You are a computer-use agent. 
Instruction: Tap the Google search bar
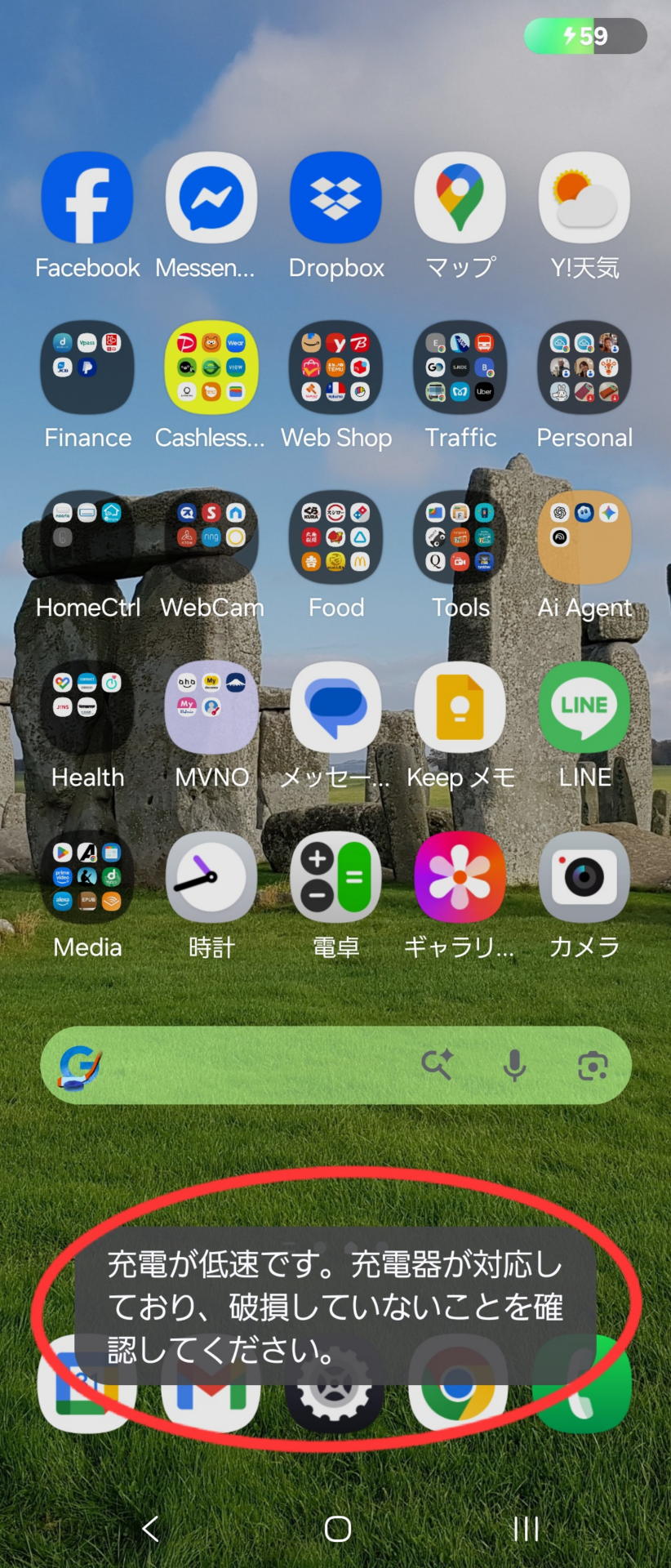[x=245, y=1066]
